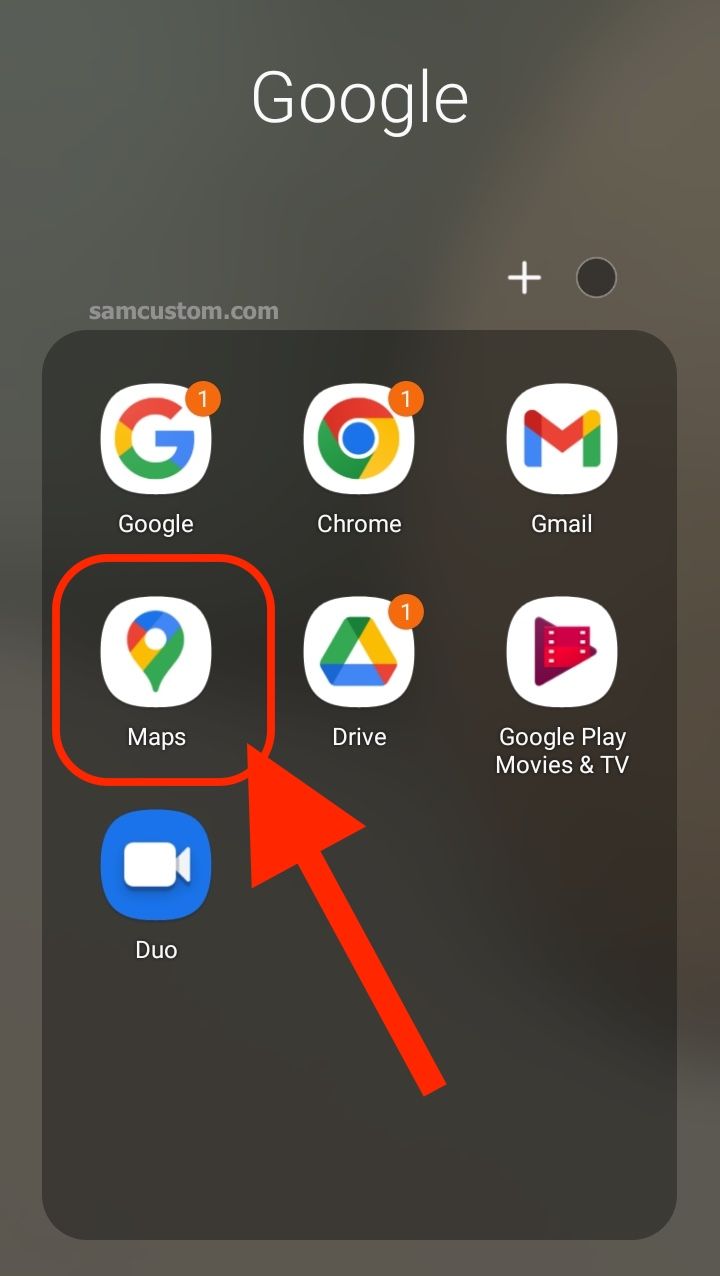
Task: Open the Maps app
Action: coord(156,652)
